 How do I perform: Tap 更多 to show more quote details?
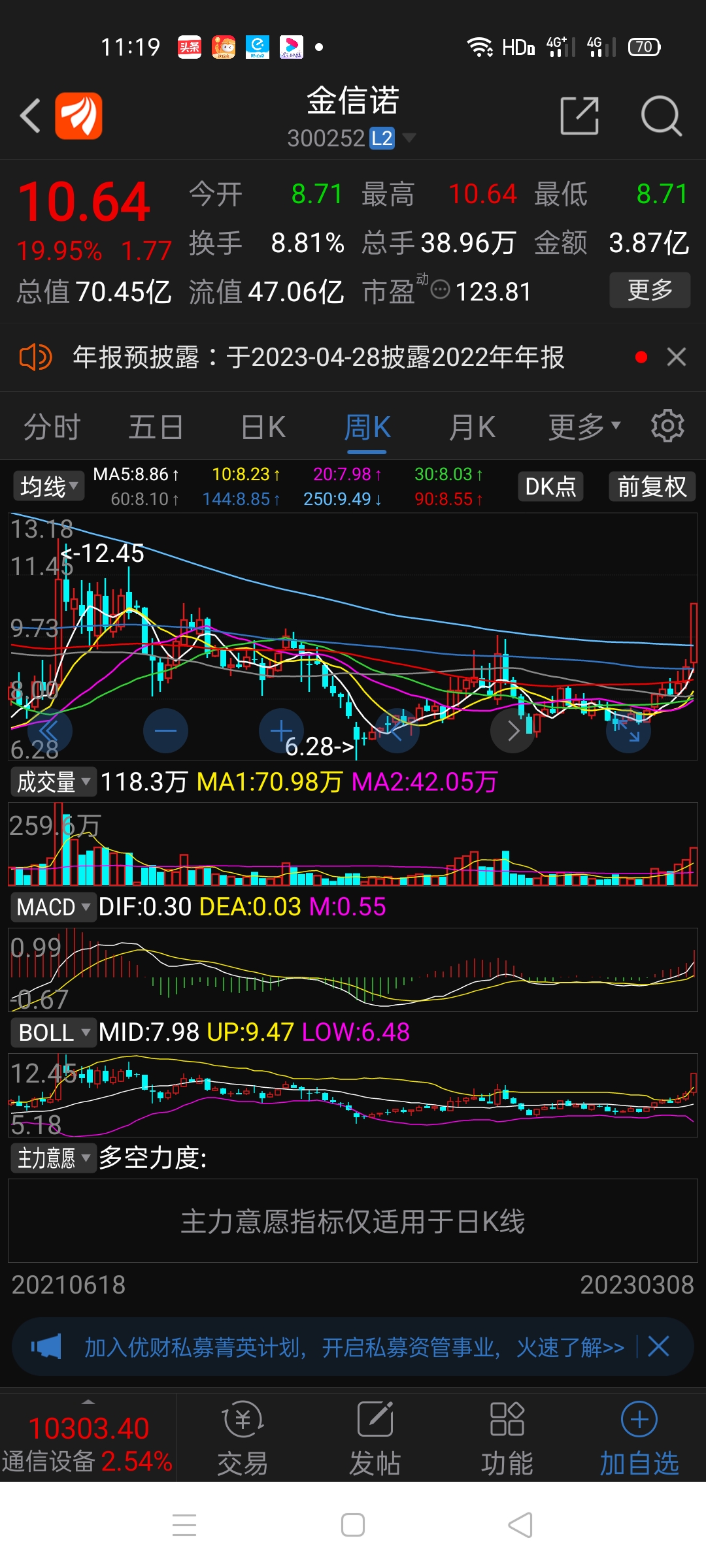(649, 289)
